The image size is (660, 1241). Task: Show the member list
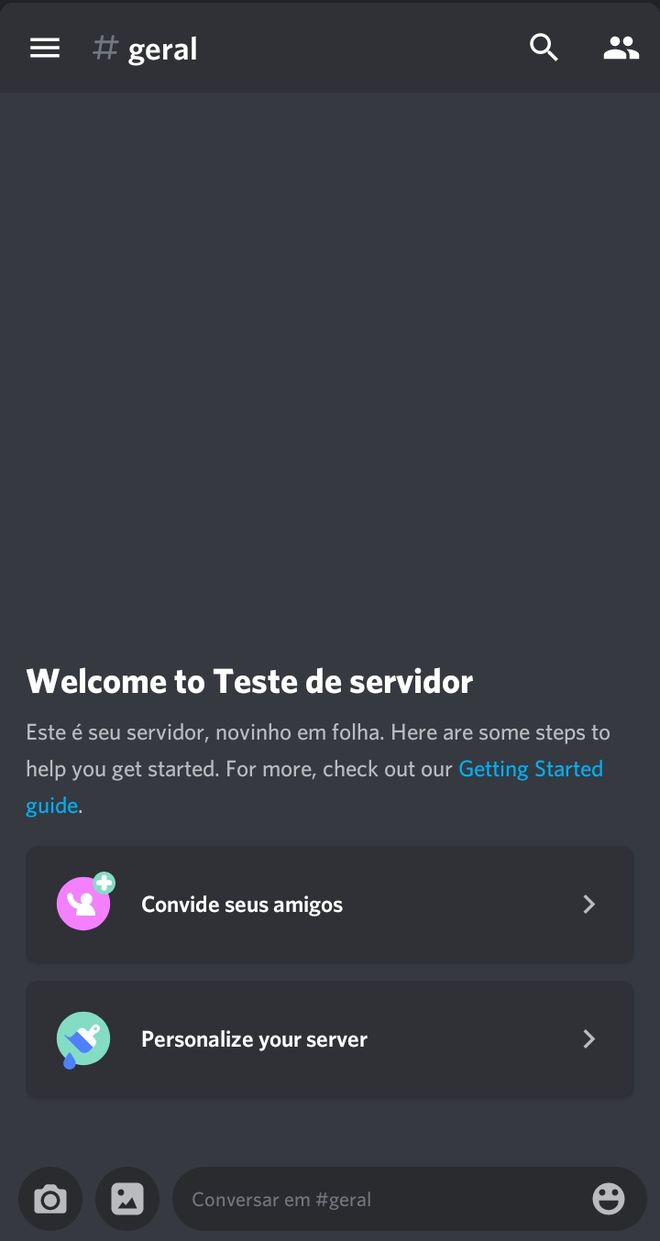pyautogui.click(x=620, y=47)
